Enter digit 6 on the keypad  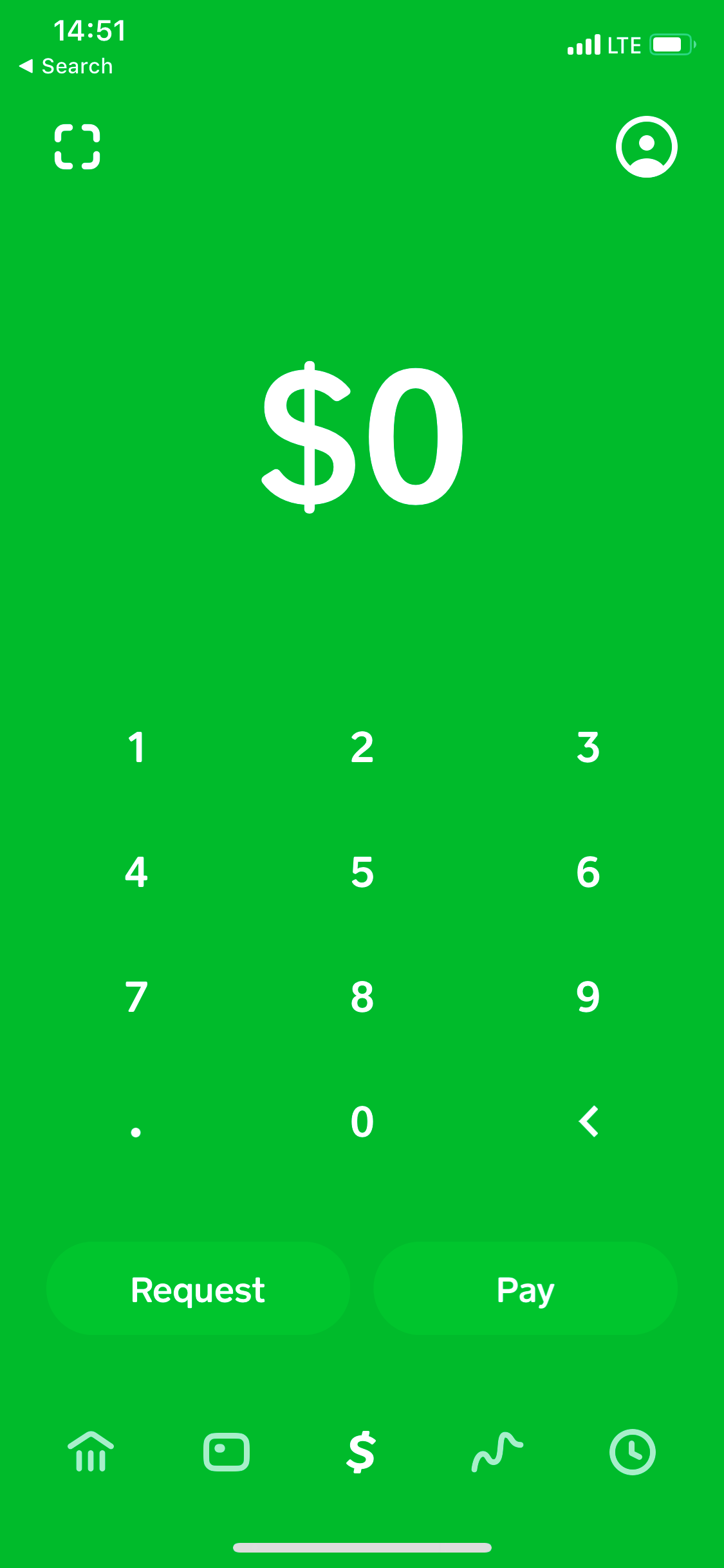[588, 872]
